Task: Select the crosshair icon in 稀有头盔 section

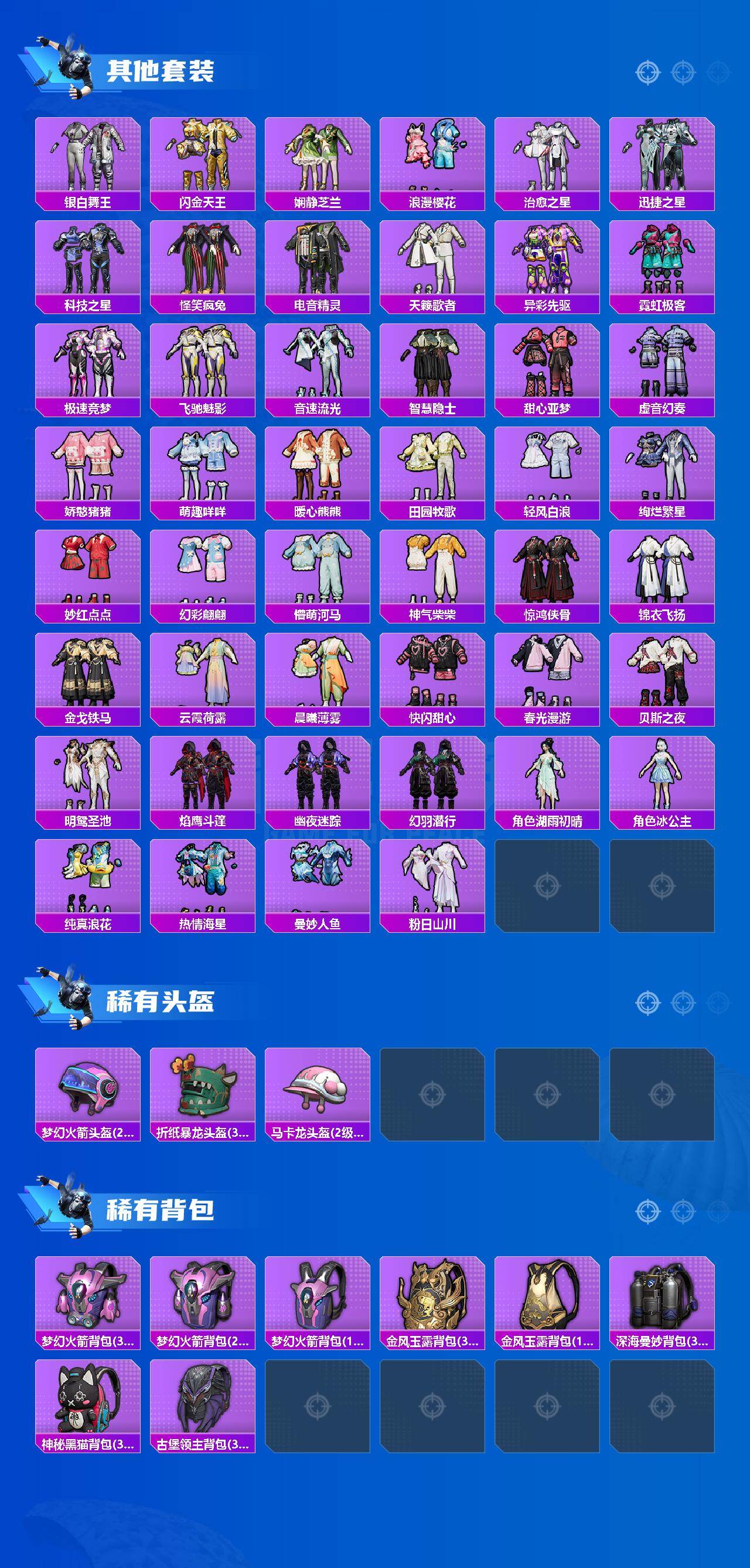Action: 648,1003
